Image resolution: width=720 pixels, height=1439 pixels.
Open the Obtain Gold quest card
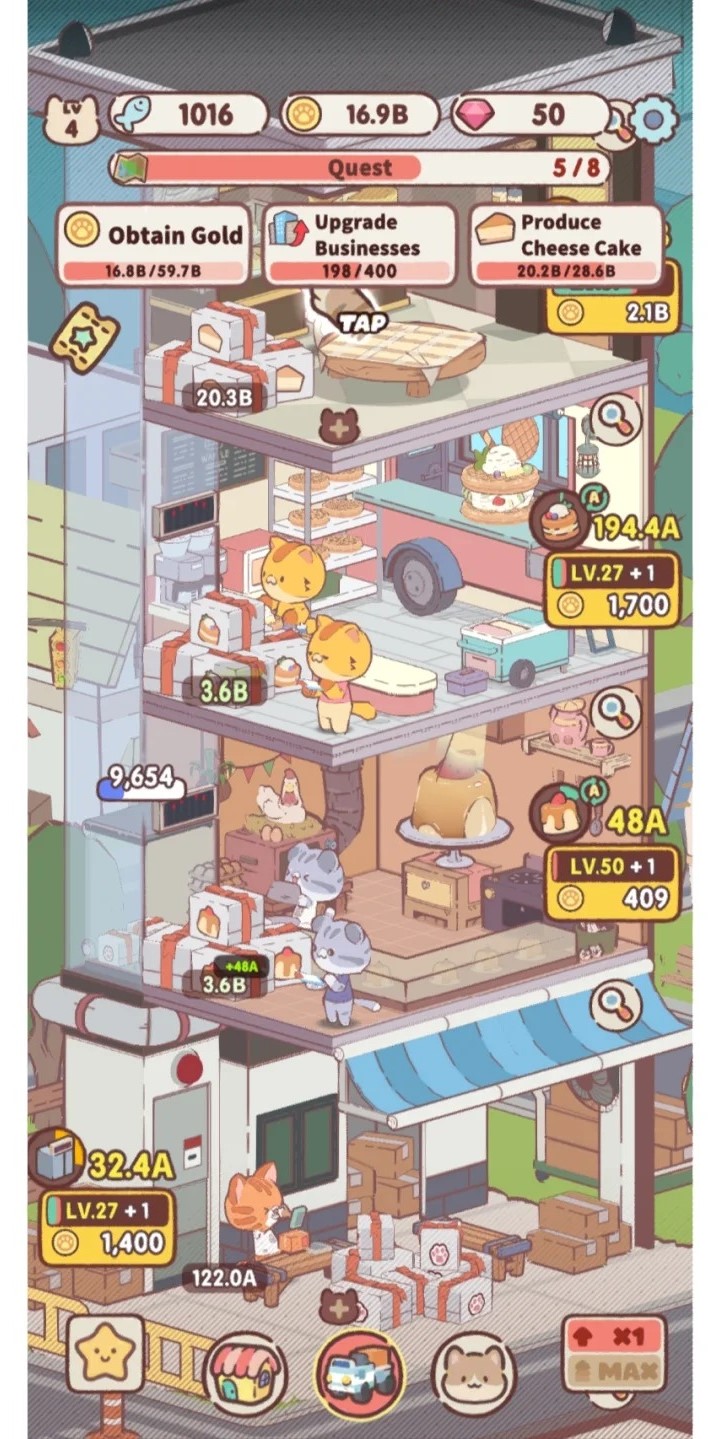pyautogui.click(x=154, y=245)
